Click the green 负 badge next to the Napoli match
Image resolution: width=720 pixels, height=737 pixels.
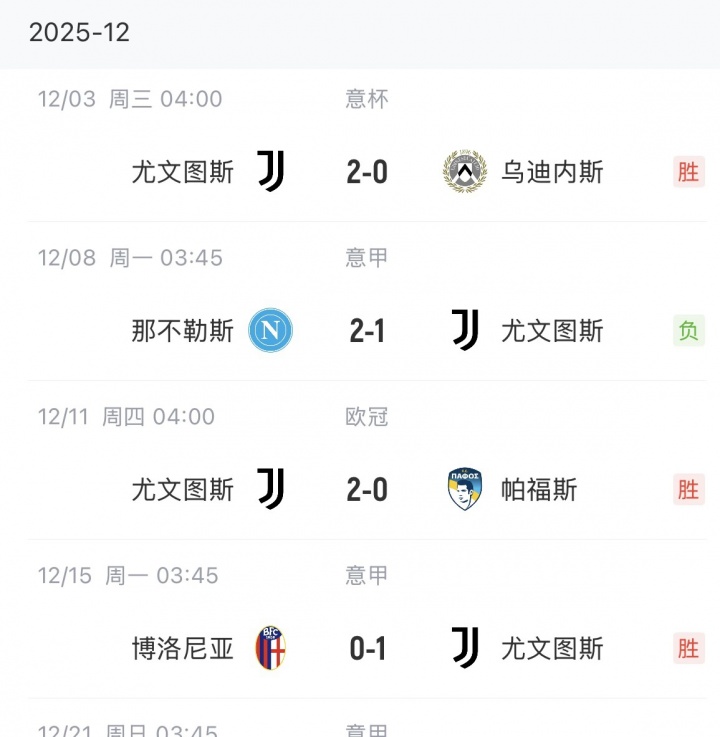(x=688, y=331)
